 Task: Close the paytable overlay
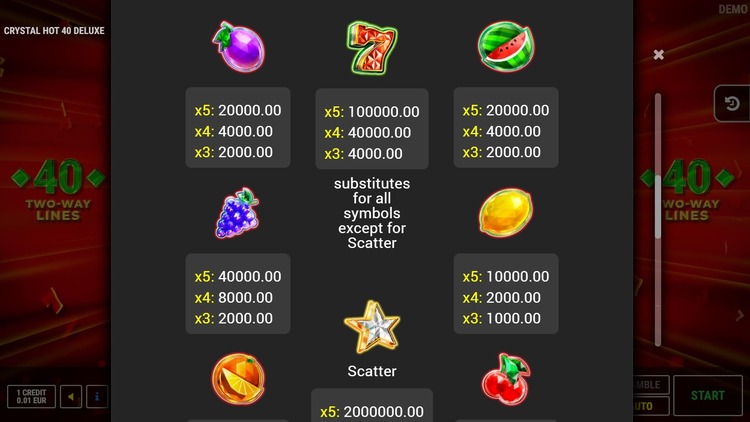point(658,55)
